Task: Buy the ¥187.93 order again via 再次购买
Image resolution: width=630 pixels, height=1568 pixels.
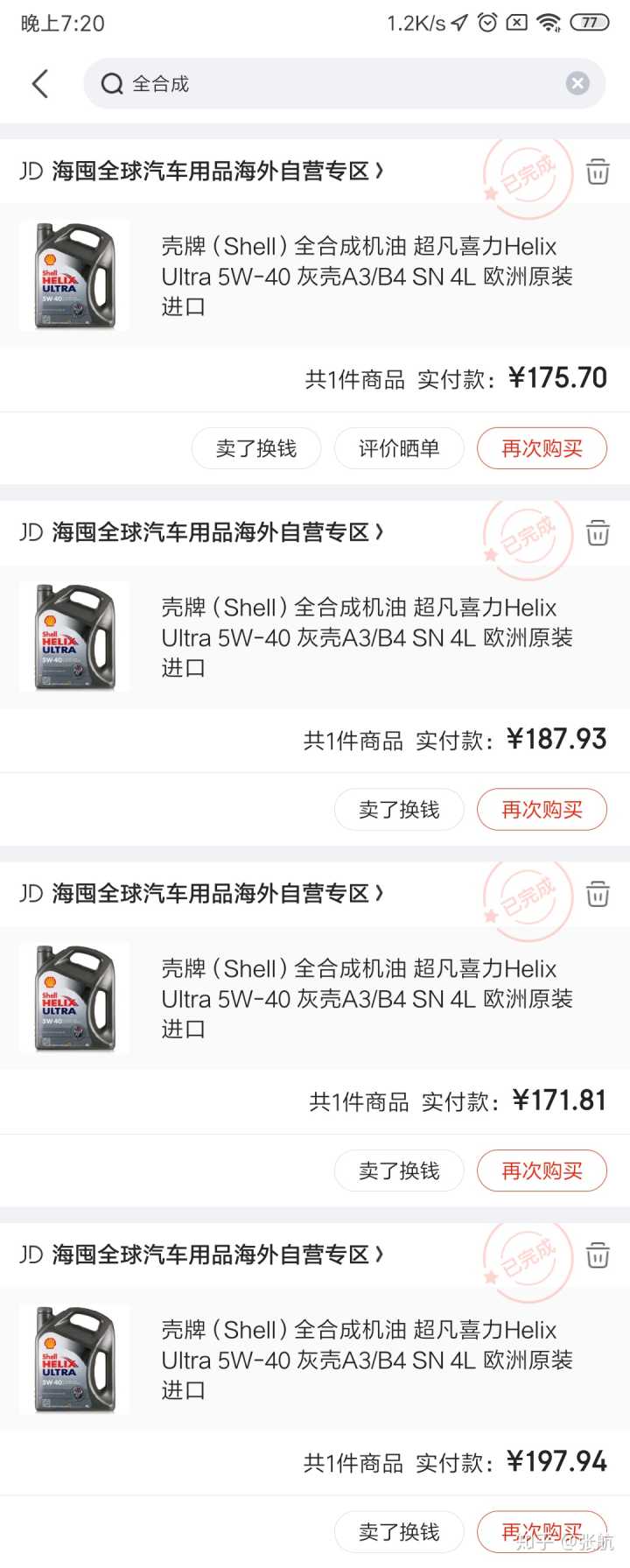Action: pos(542,810)
